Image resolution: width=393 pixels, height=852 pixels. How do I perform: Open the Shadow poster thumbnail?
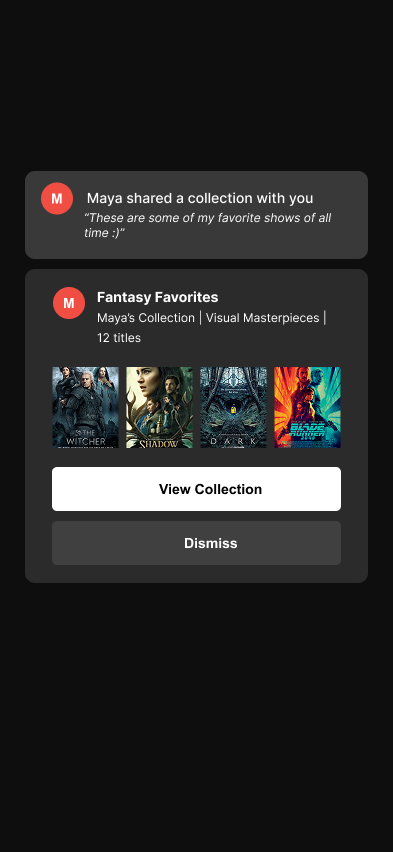[159, 408]
